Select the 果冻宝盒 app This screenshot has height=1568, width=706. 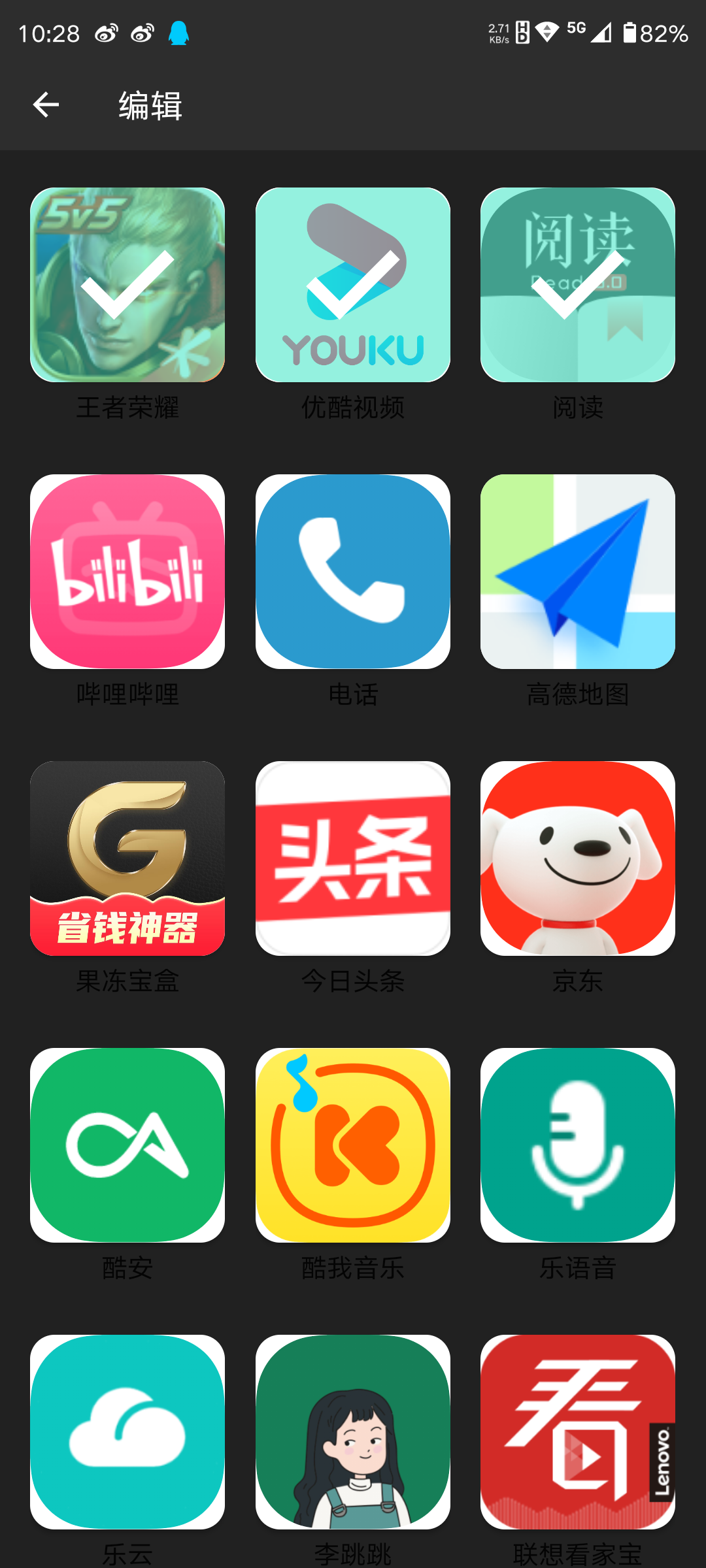(127, 858)
